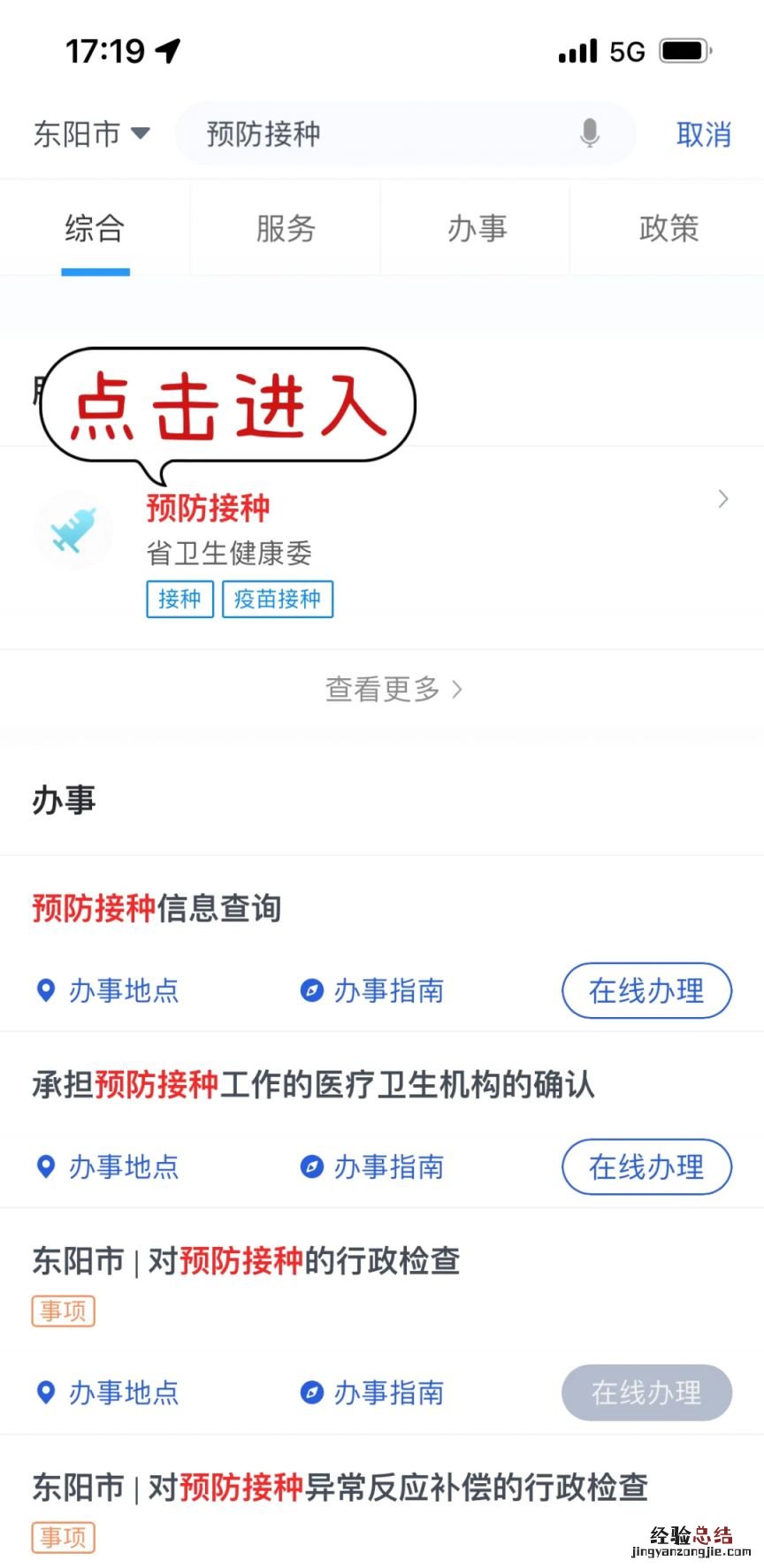Switch to the 综合 tab
This screenshot has width=764, height=1568.
point(95,229)
